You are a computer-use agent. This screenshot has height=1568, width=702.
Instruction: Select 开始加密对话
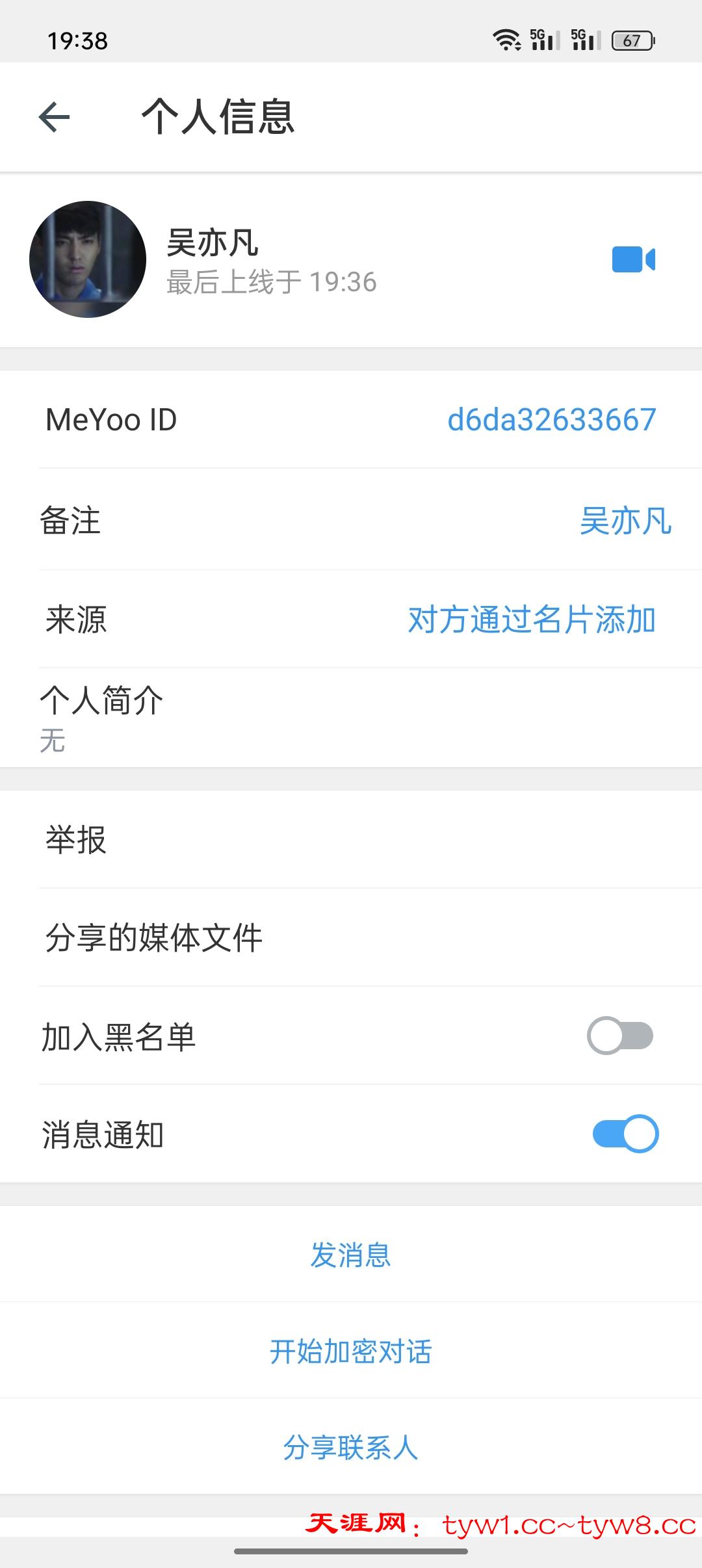coord(351,1351)
